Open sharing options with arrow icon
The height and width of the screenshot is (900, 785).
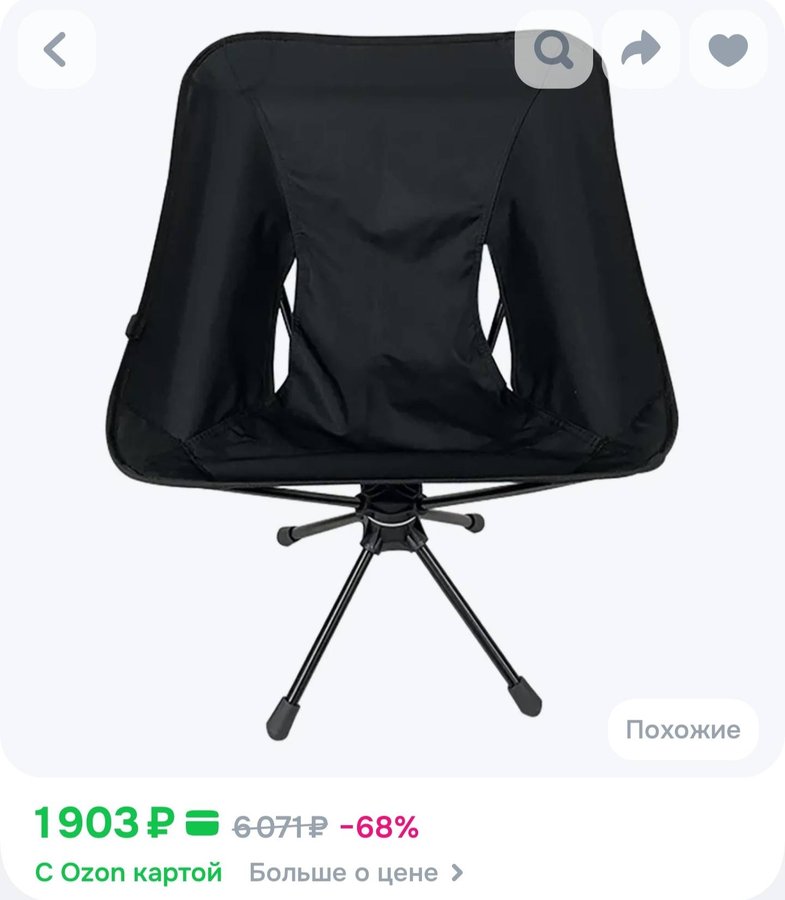(640, 47)
